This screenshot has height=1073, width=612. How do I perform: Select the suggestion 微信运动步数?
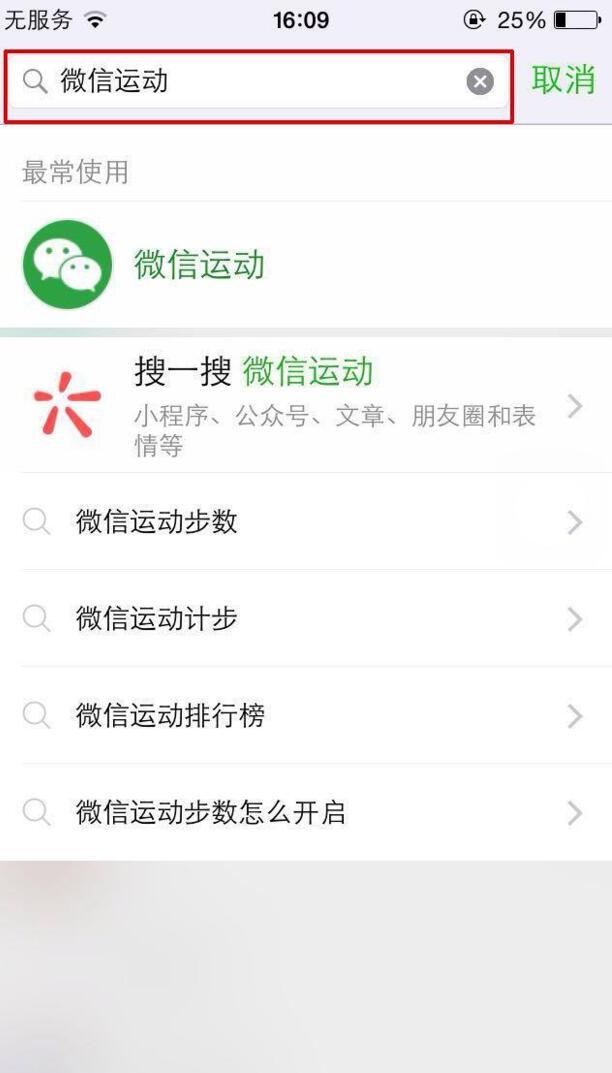tap(300, 522)
